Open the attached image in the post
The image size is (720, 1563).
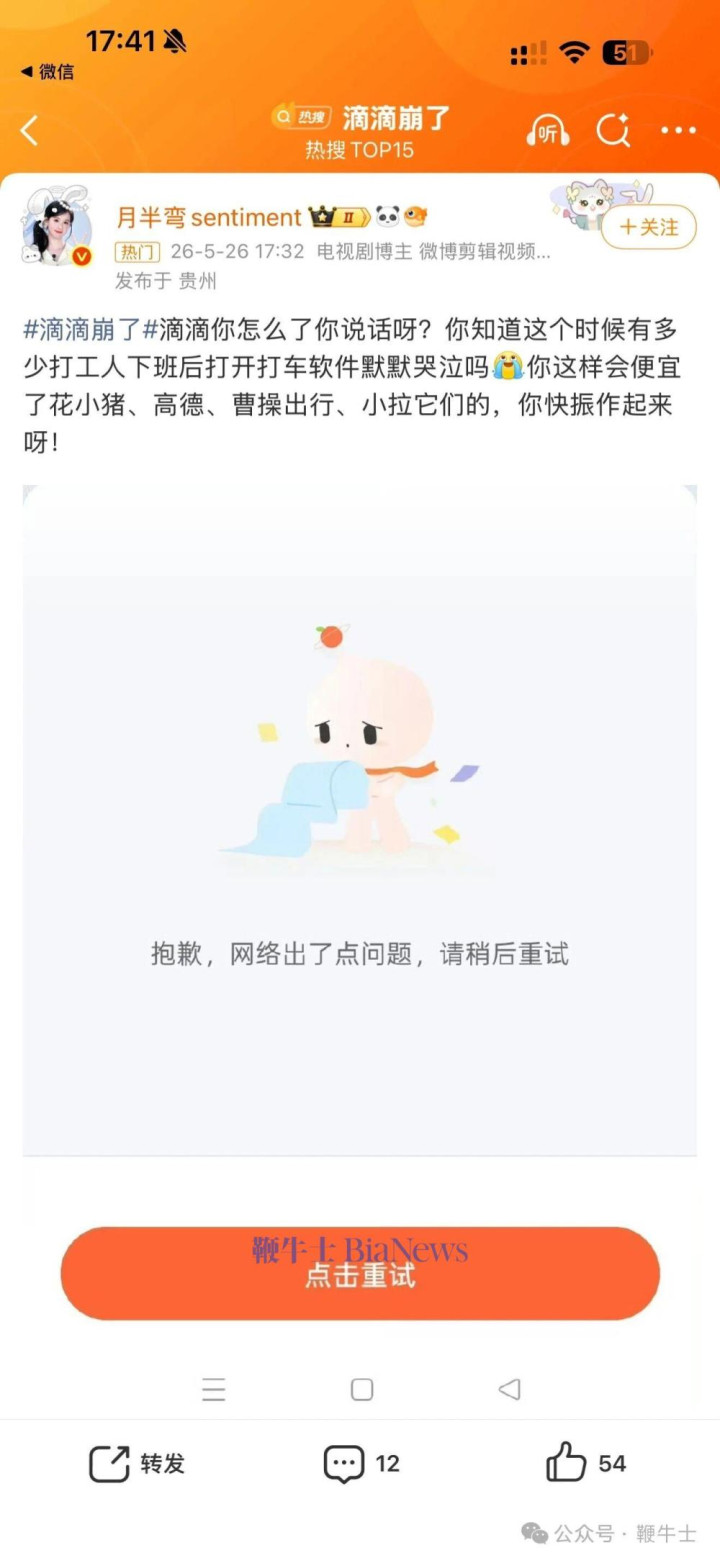click(x=360, y=820)
